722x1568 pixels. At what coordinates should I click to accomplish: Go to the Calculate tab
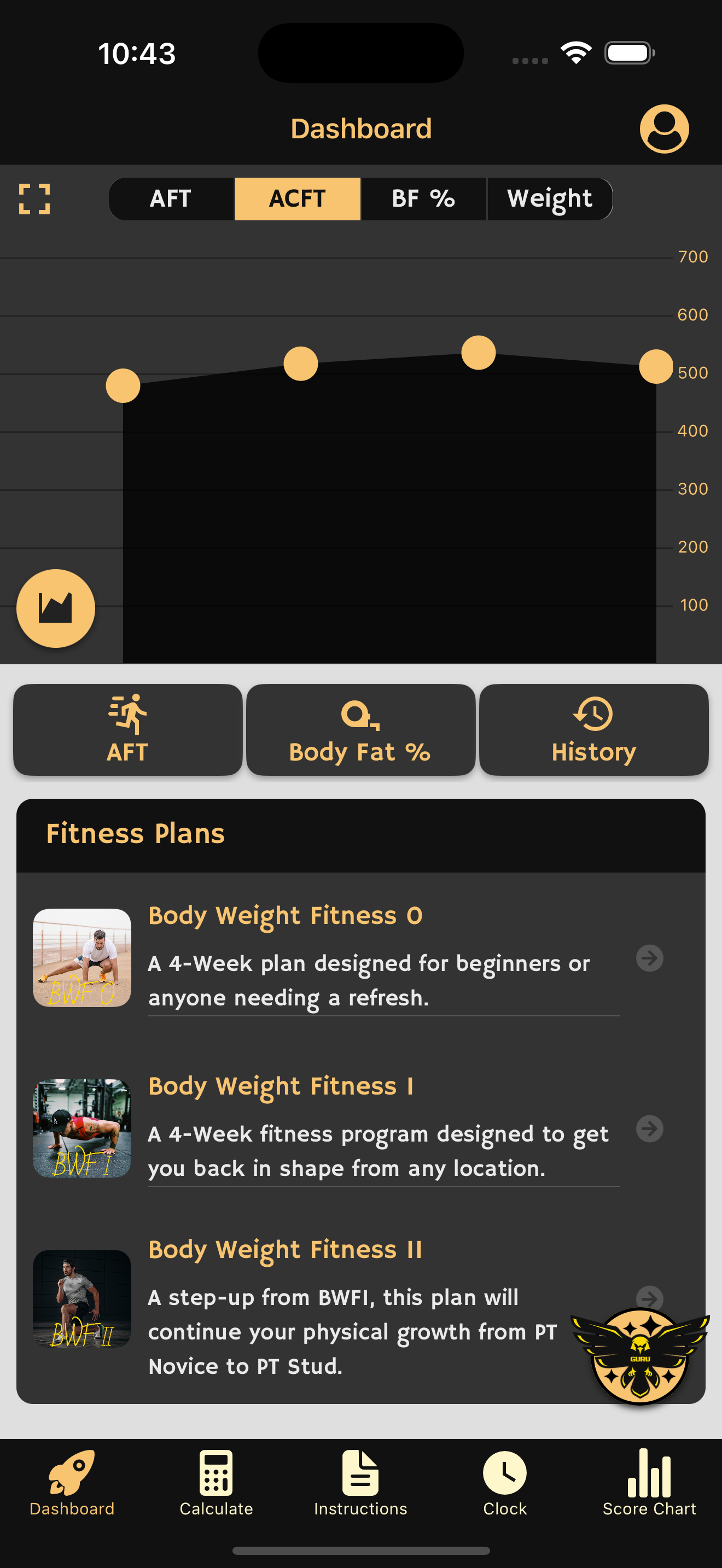coord(216,1483)
